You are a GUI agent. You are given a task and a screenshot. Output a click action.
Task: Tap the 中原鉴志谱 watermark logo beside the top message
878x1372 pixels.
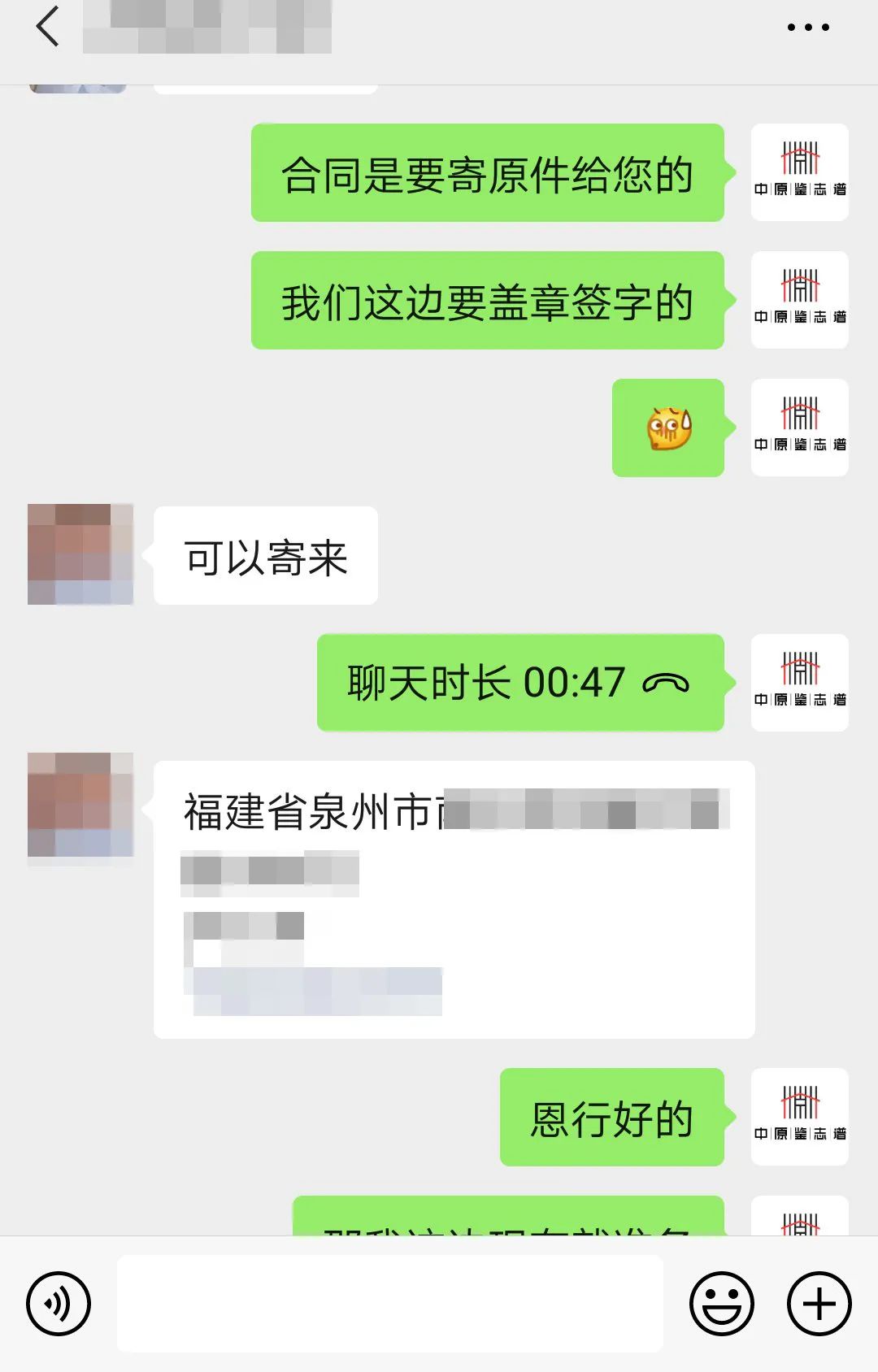click(x=800, y=171)
